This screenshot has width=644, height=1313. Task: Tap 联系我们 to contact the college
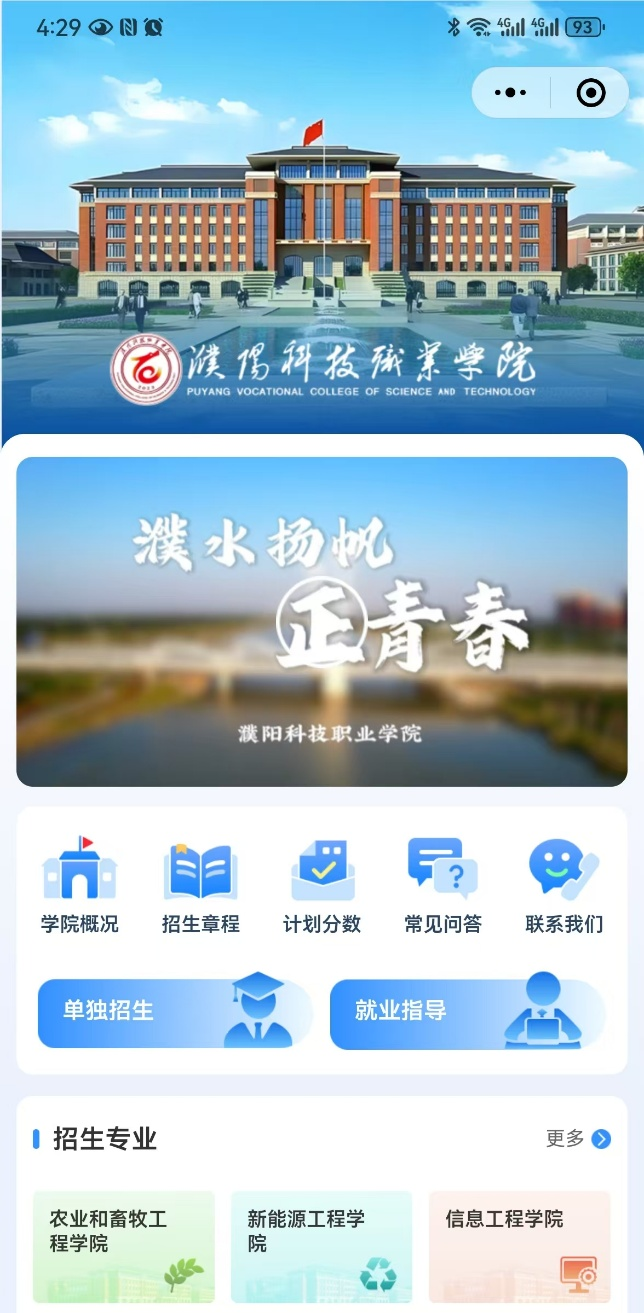click(564, 885)
